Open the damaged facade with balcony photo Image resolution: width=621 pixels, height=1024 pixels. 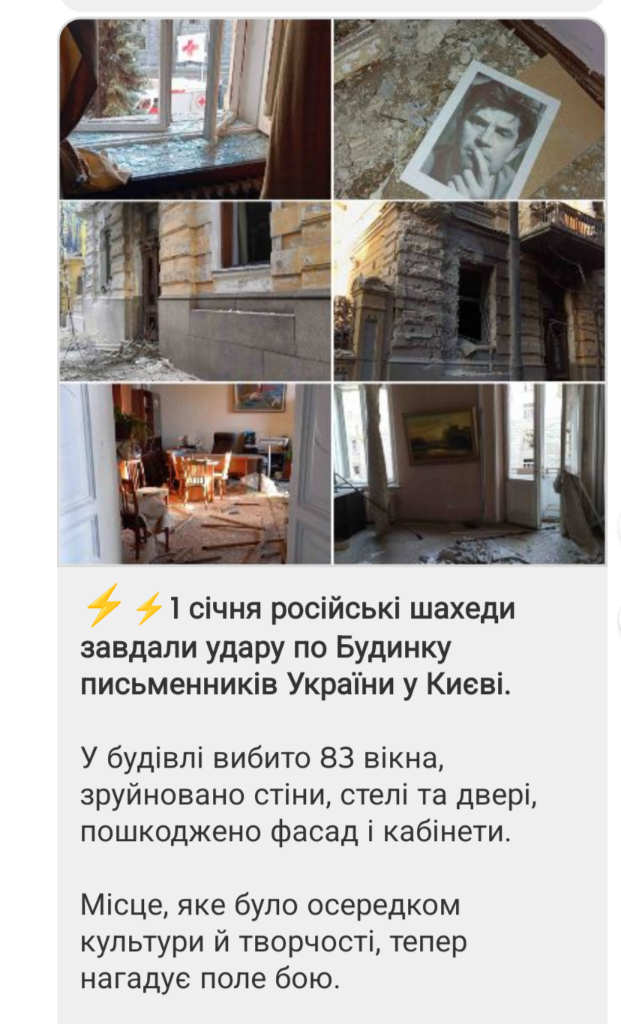tap(469, 291)
